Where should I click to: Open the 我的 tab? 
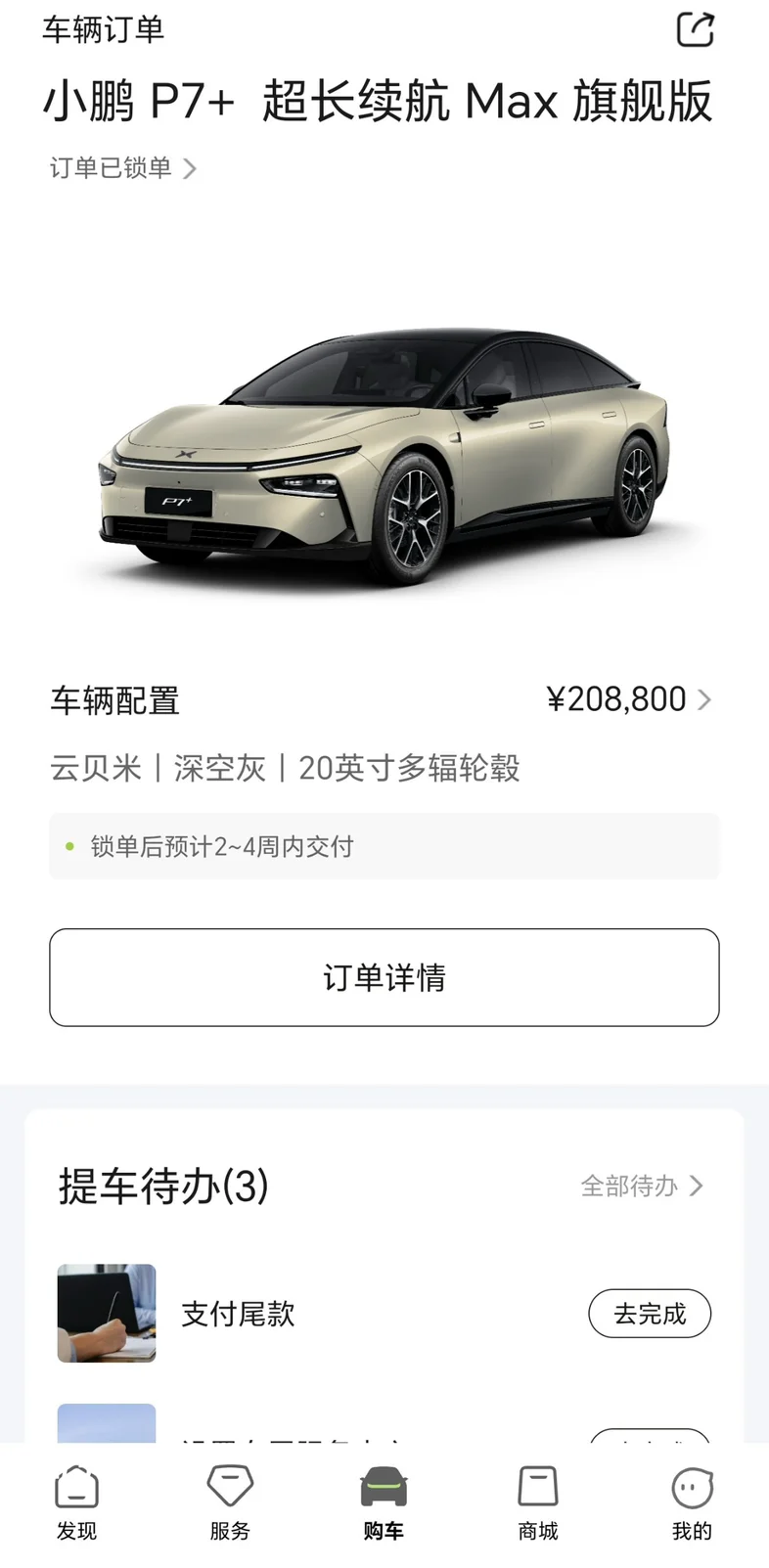pos(692,1502)
